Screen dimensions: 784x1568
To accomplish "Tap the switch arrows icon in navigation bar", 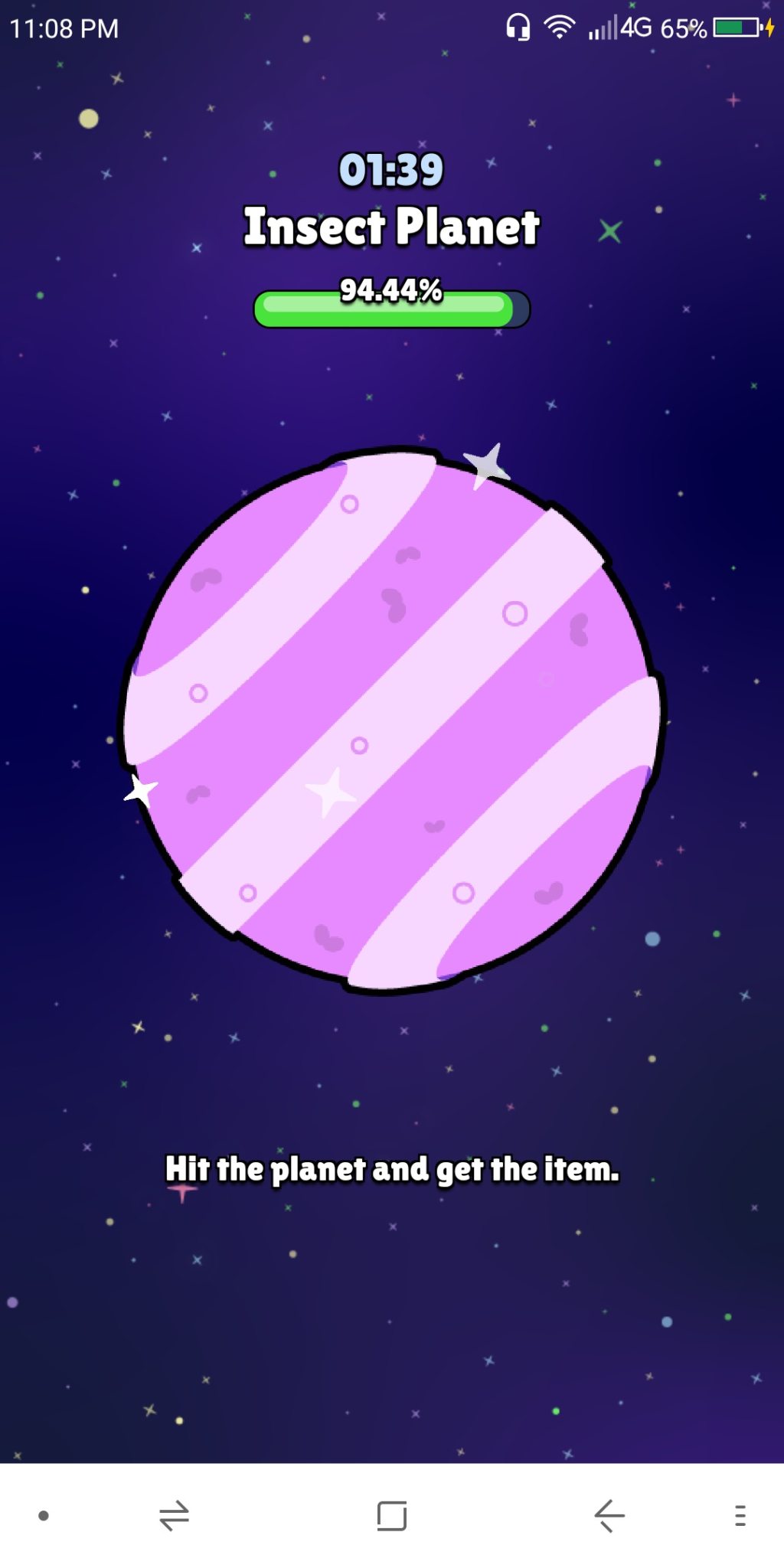I will pyautogui.click(x=174, y=1515).
